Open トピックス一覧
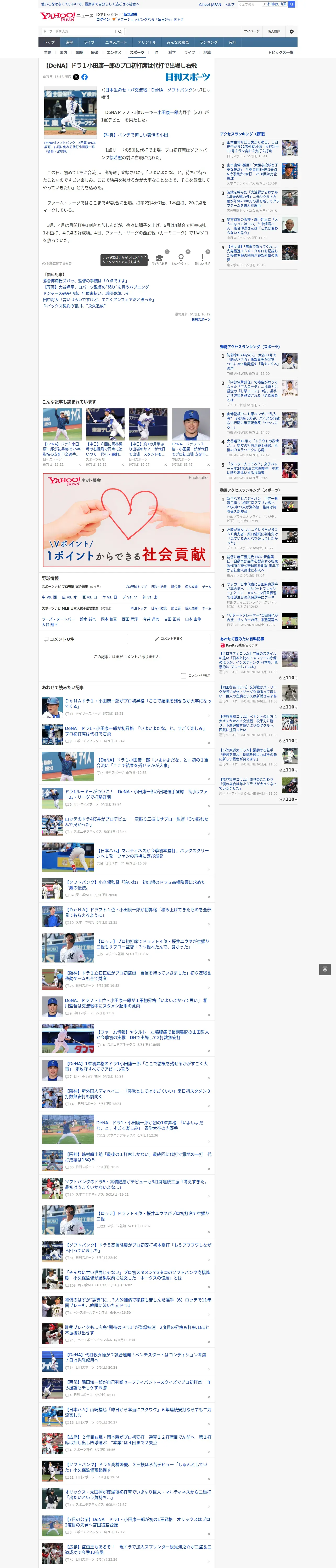This screenshot has width=336, height=1568. click(x=281, y=52)
